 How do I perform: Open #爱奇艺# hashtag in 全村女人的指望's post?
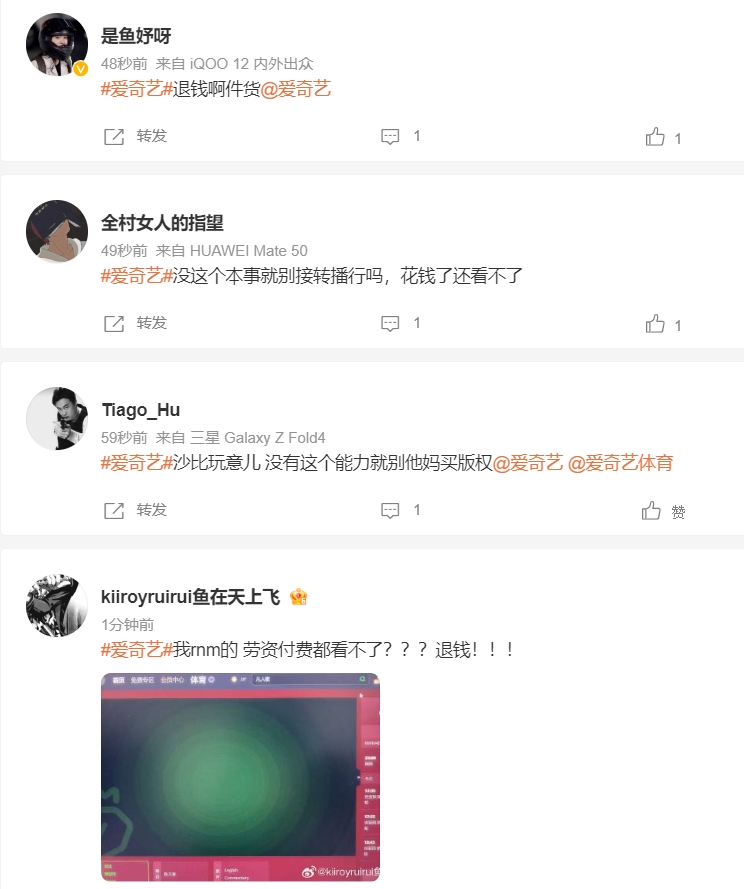click(137, 276)
